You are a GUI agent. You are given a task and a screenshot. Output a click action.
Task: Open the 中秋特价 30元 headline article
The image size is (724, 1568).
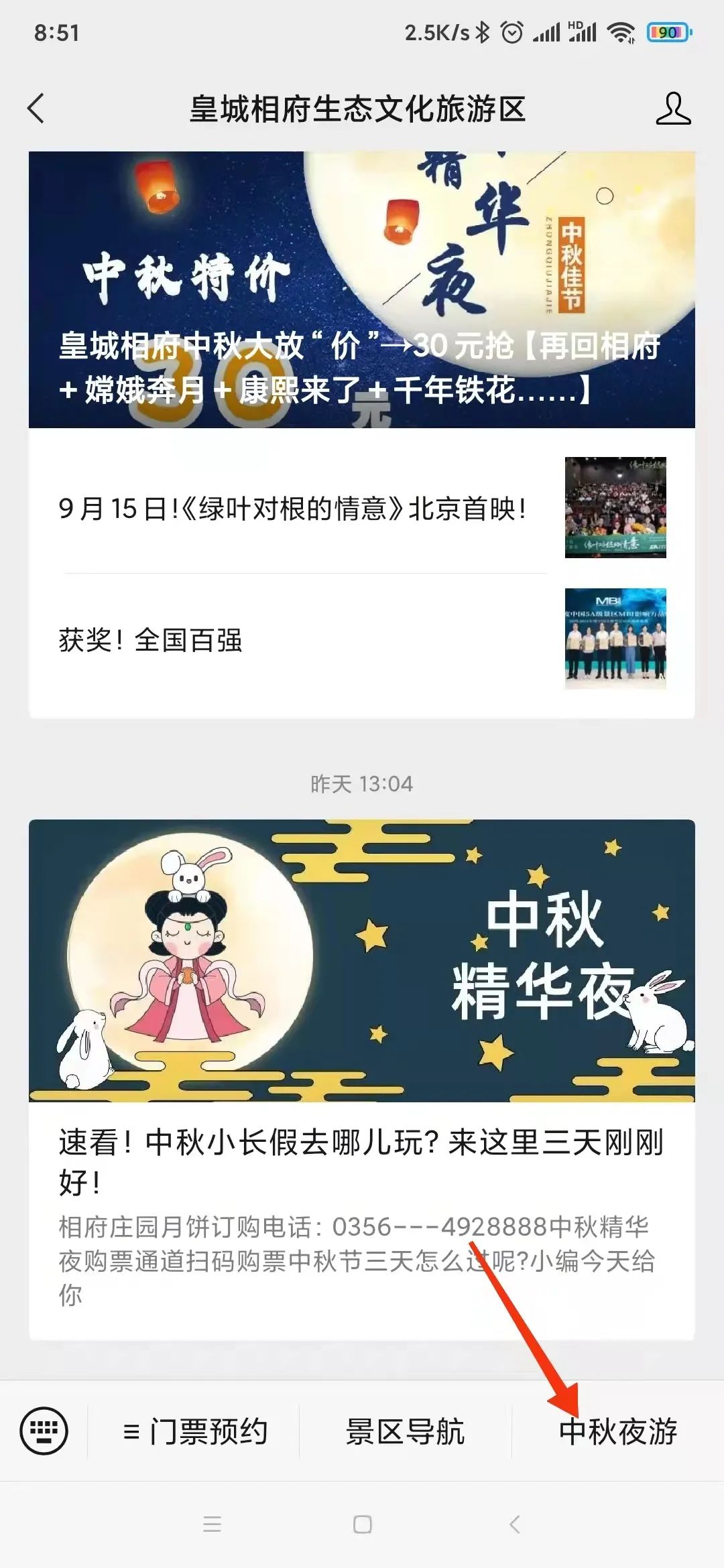click(362, 289)
